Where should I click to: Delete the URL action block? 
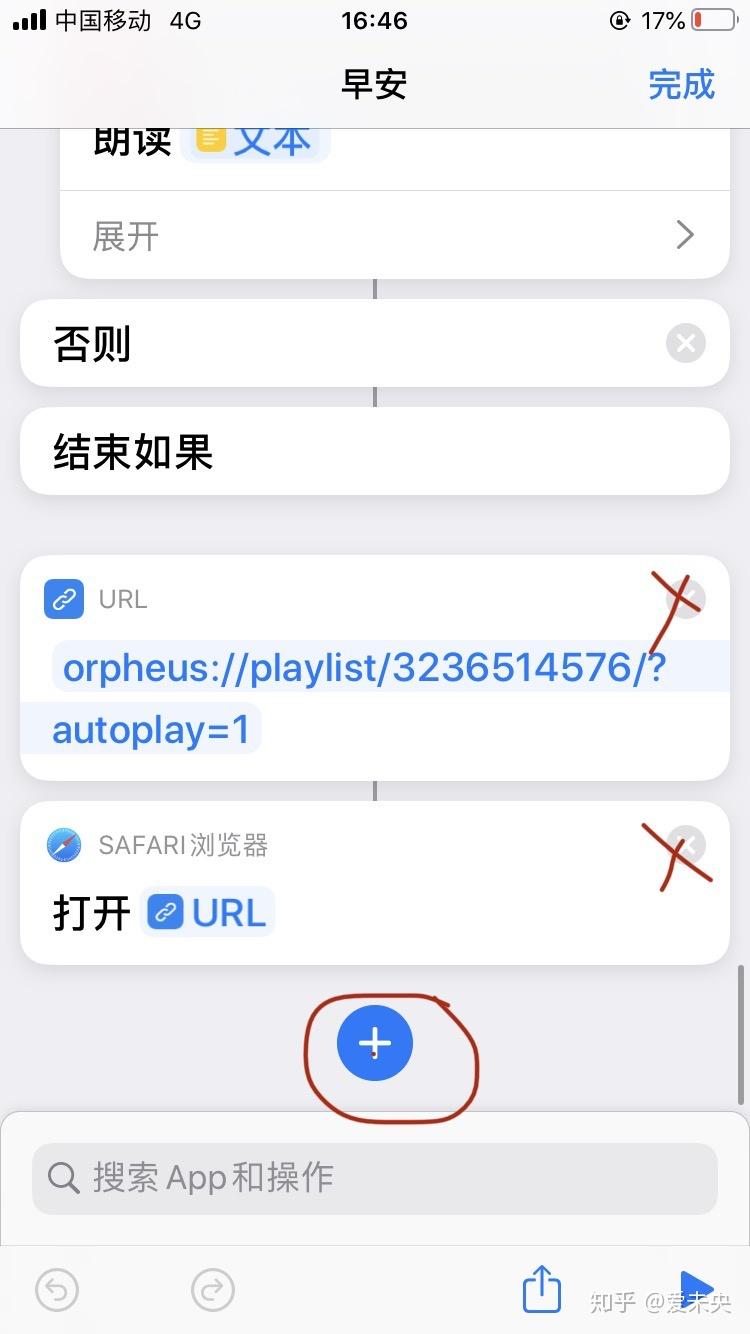coord(685,598)
